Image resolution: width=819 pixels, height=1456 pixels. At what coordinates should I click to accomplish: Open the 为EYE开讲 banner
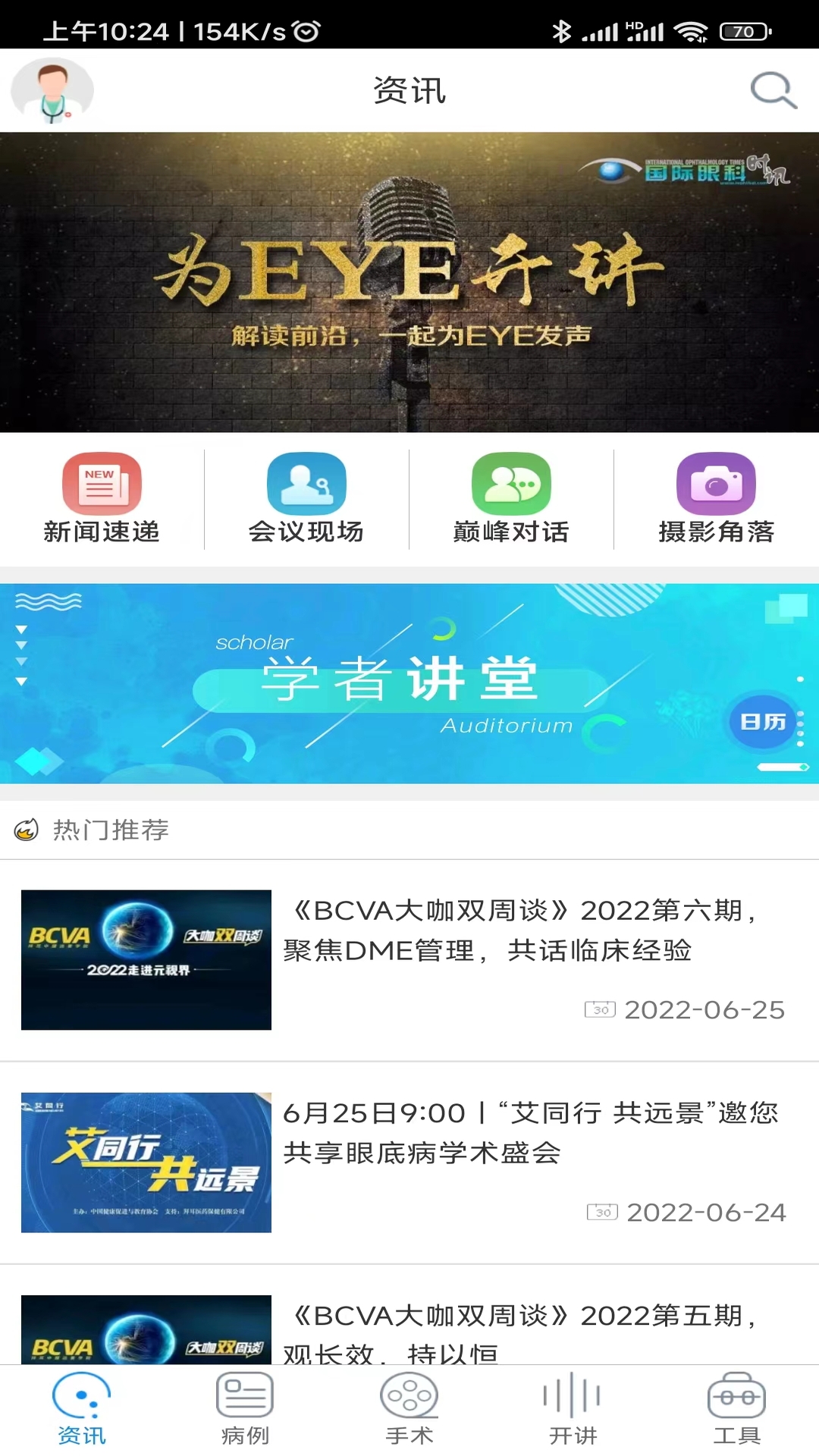coord(409,282)
